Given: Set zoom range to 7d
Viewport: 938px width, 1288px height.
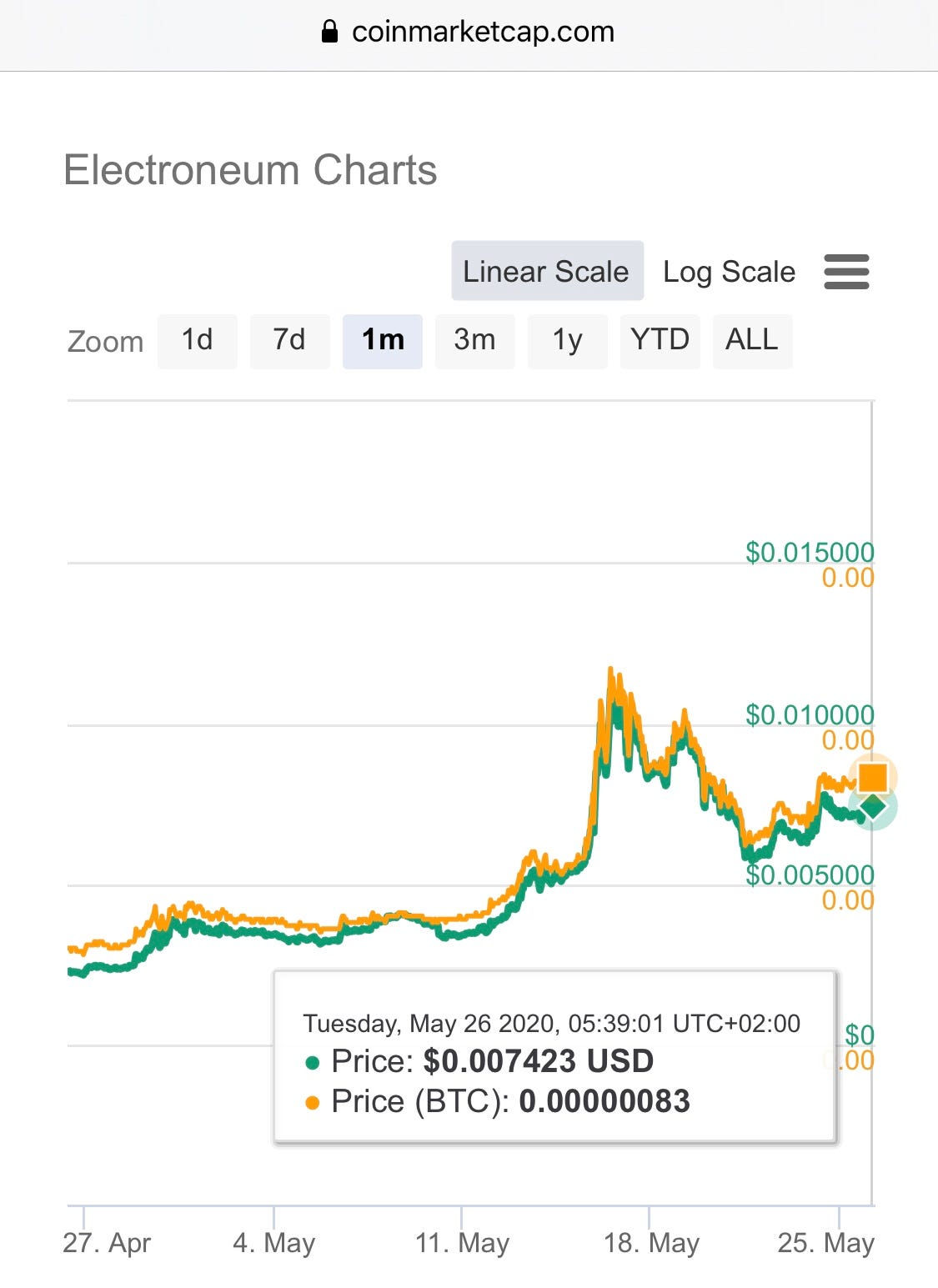Looking at the screenshot, I should click(x=289, y=340).
